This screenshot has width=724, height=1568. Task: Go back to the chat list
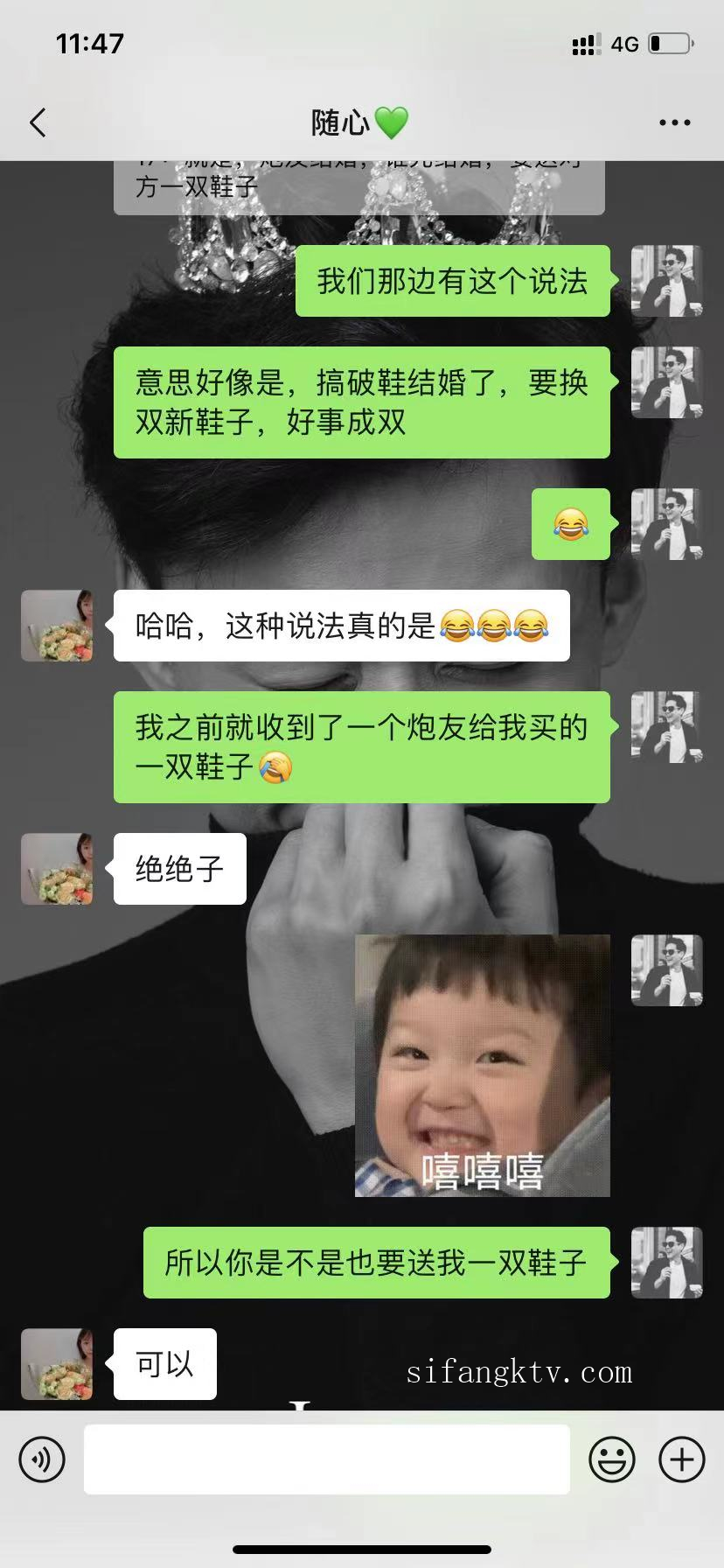click(38, 122)
